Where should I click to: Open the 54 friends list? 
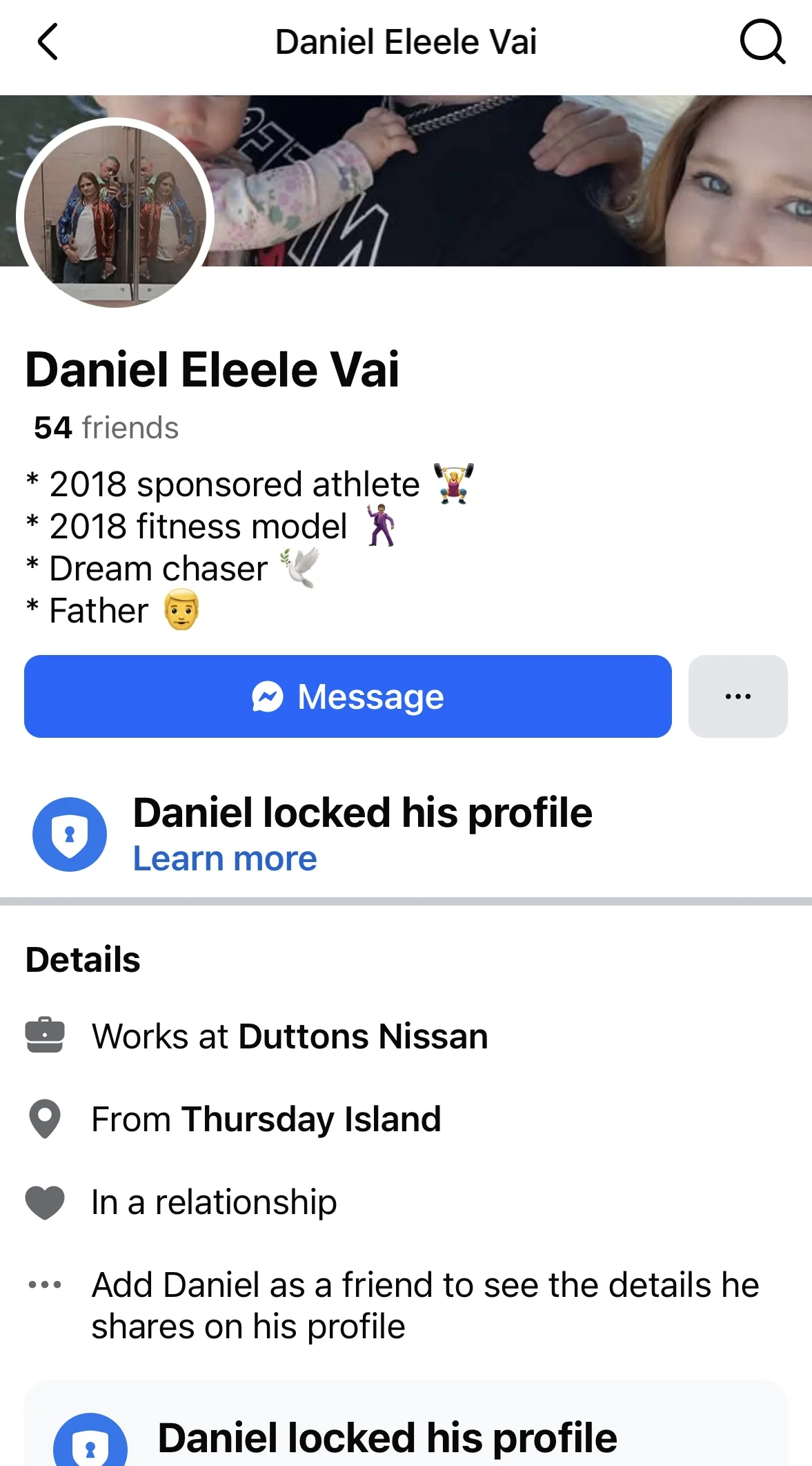(106, 428)
